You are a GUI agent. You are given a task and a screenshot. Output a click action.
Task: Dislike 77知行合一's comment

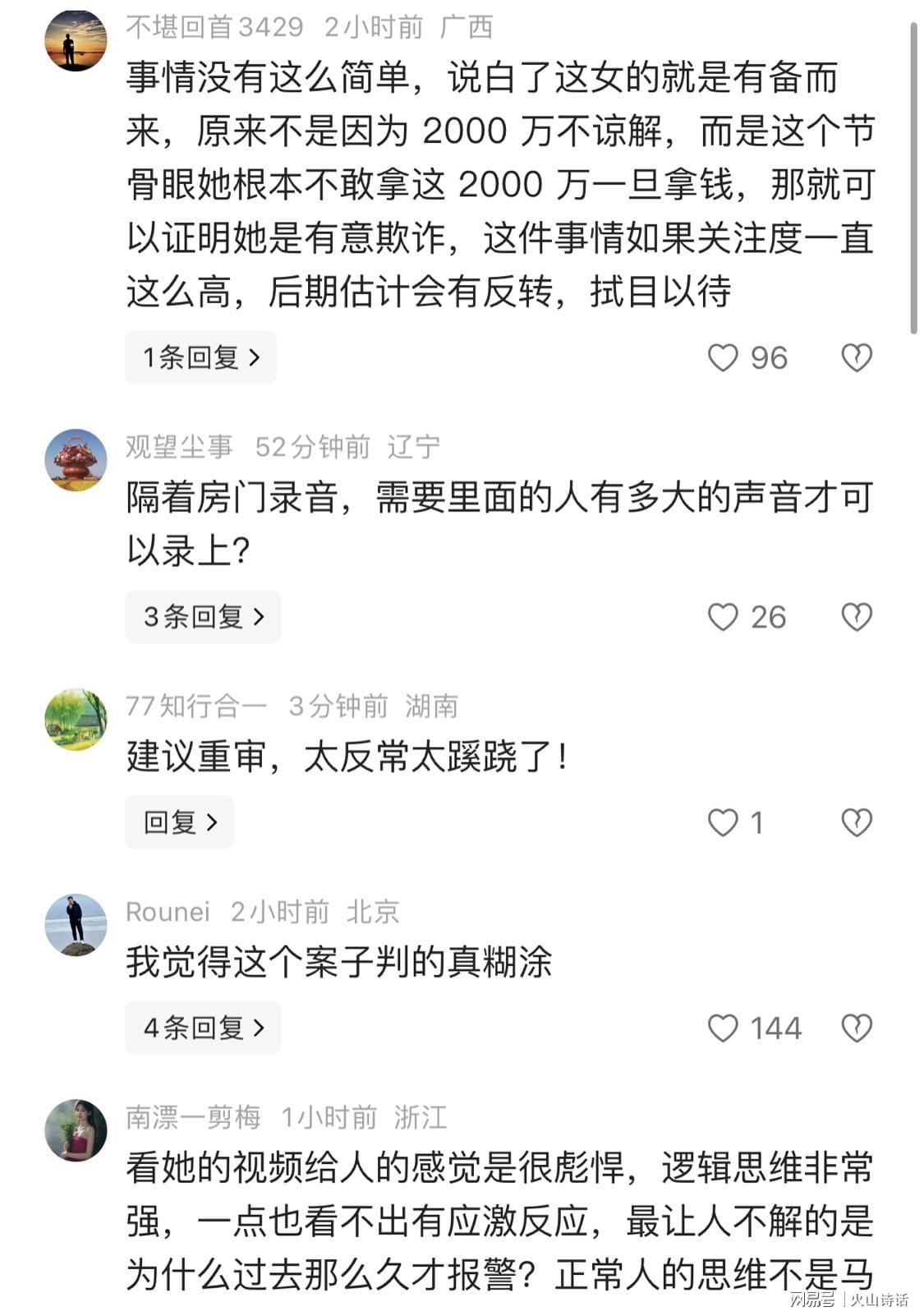pyautogui.click(x=857, y=822)
